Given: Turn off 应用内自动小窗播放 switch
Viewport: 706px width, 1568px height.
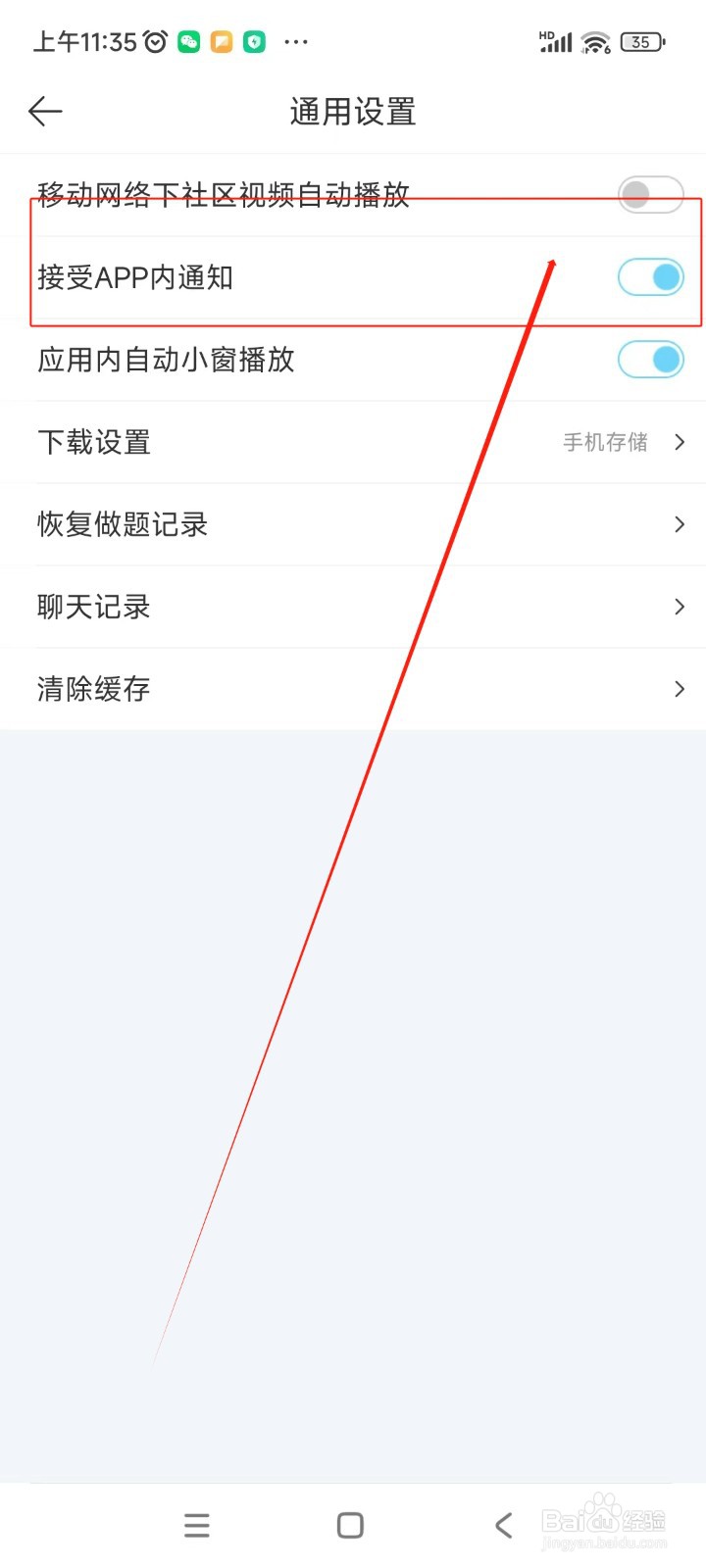Looking at the screenshot, I should tap(650, 360).
